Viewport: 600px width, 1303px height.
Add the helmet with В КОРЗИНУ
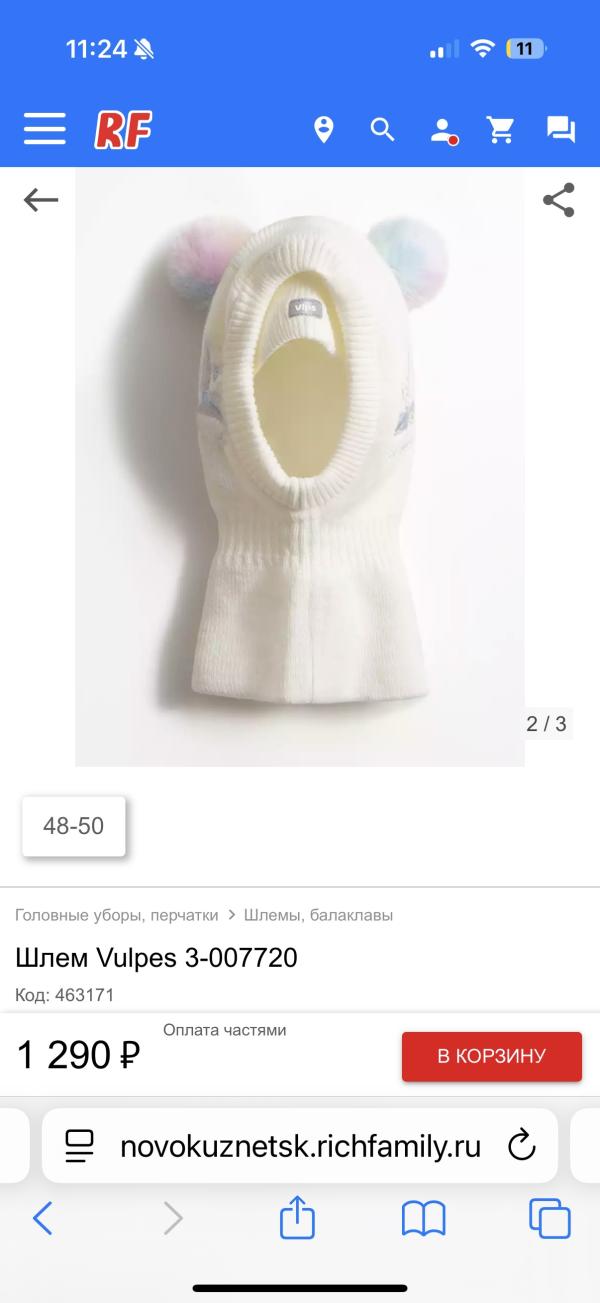[491, 1056]
